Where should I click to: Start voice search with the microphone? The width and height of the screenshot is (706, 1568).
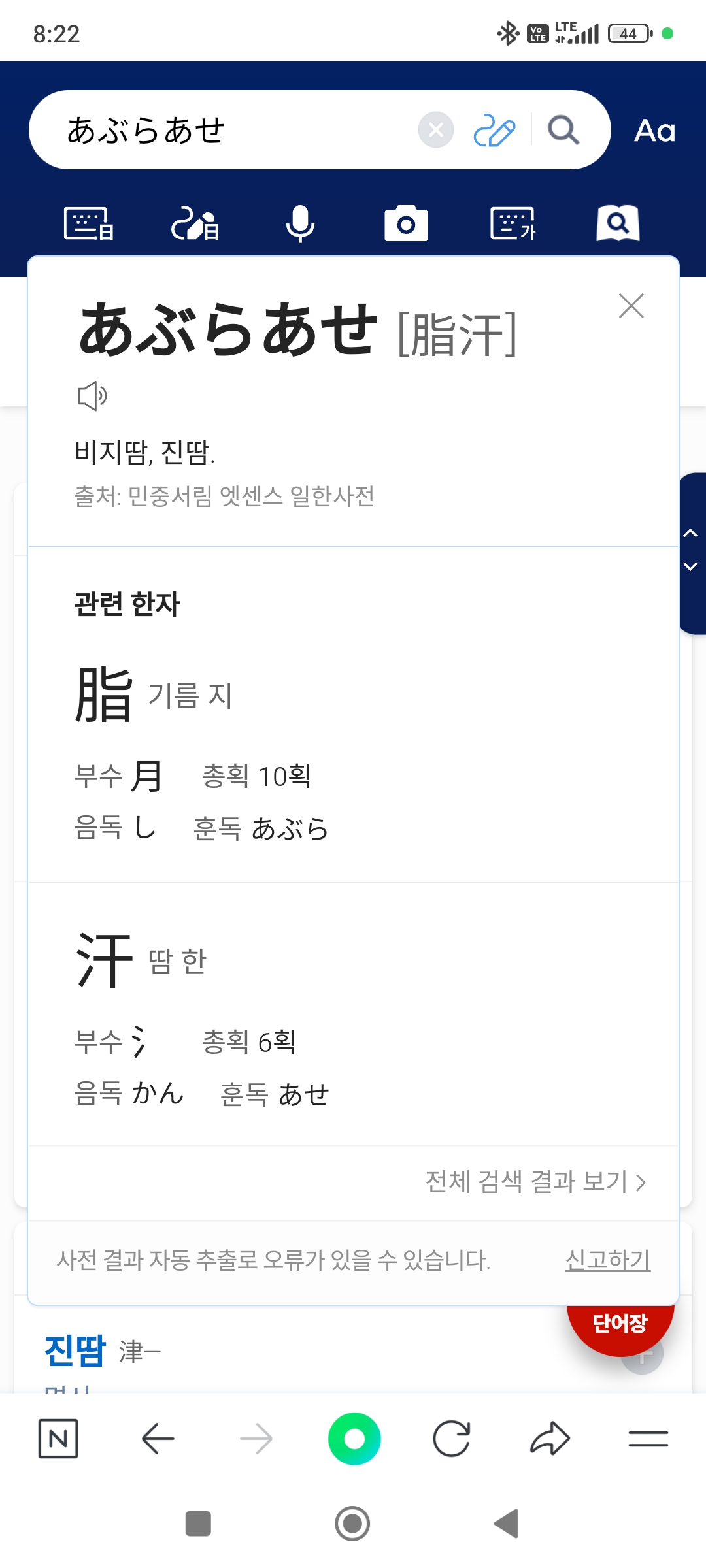pyautogui.click(x=300, y=224)
